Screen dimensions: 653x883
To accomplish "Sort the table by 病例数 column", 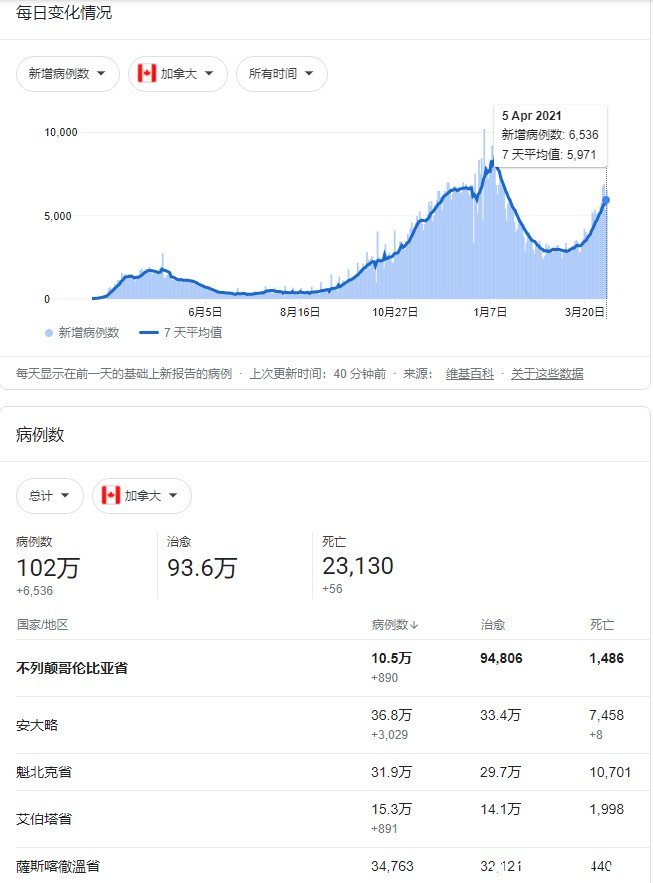I will (x=395, y=624).
